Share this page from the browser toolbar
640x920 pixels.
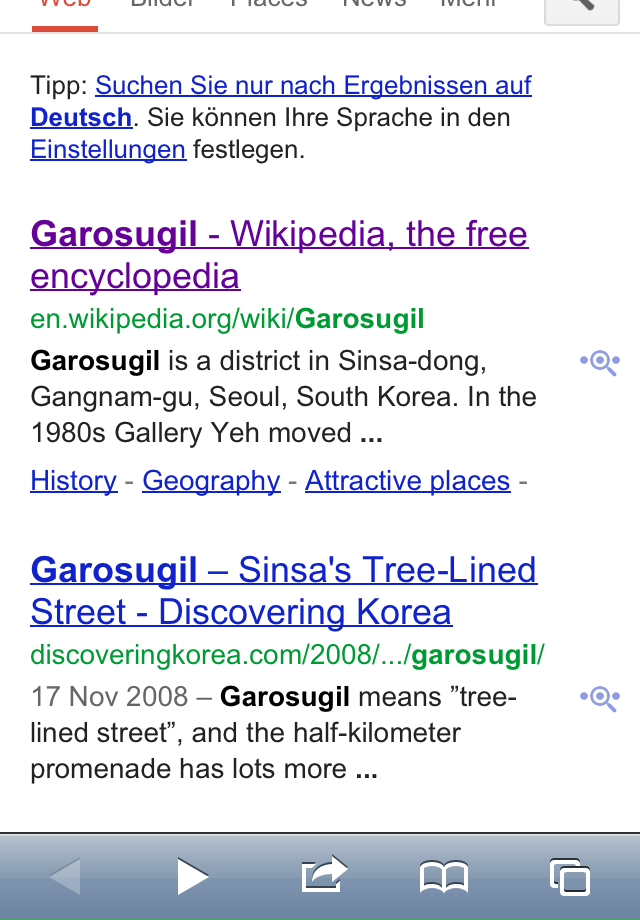coord(323,876)
